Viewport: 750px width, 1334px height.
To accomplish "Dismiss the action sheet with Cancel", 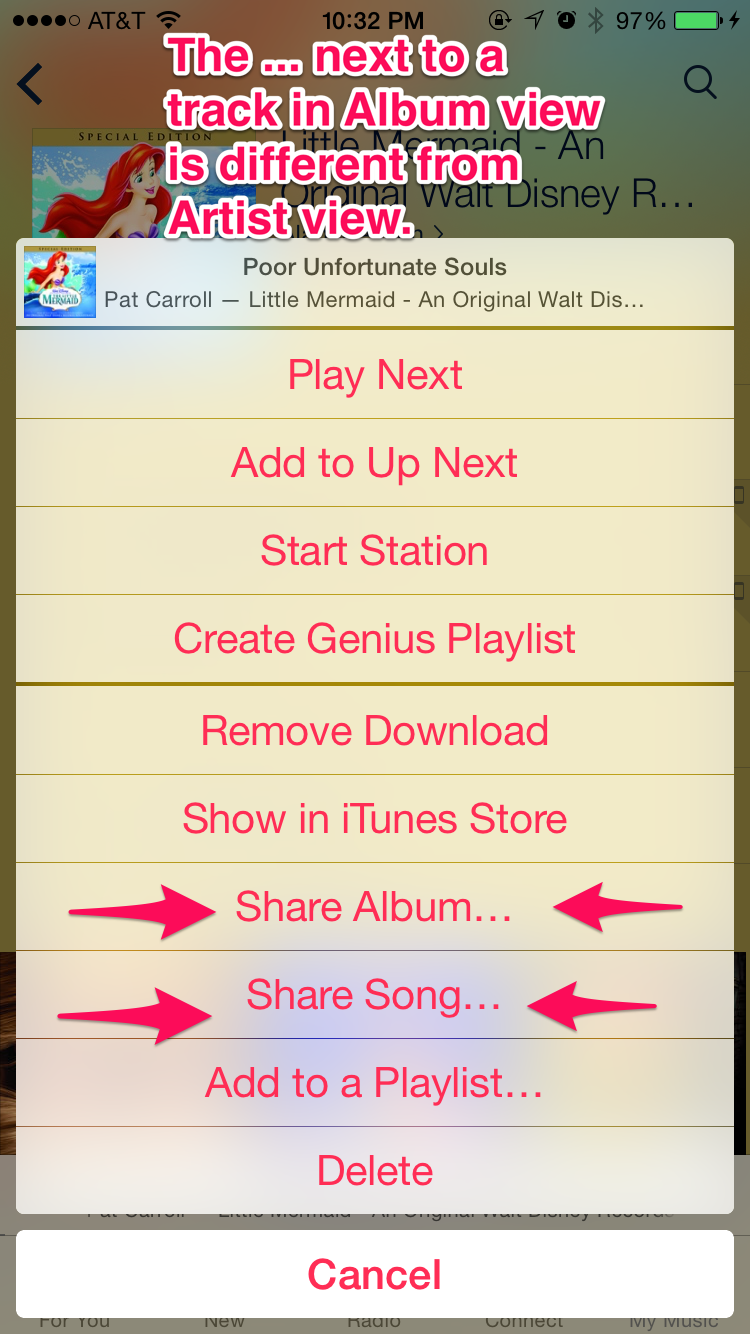I will (375, 1274).
